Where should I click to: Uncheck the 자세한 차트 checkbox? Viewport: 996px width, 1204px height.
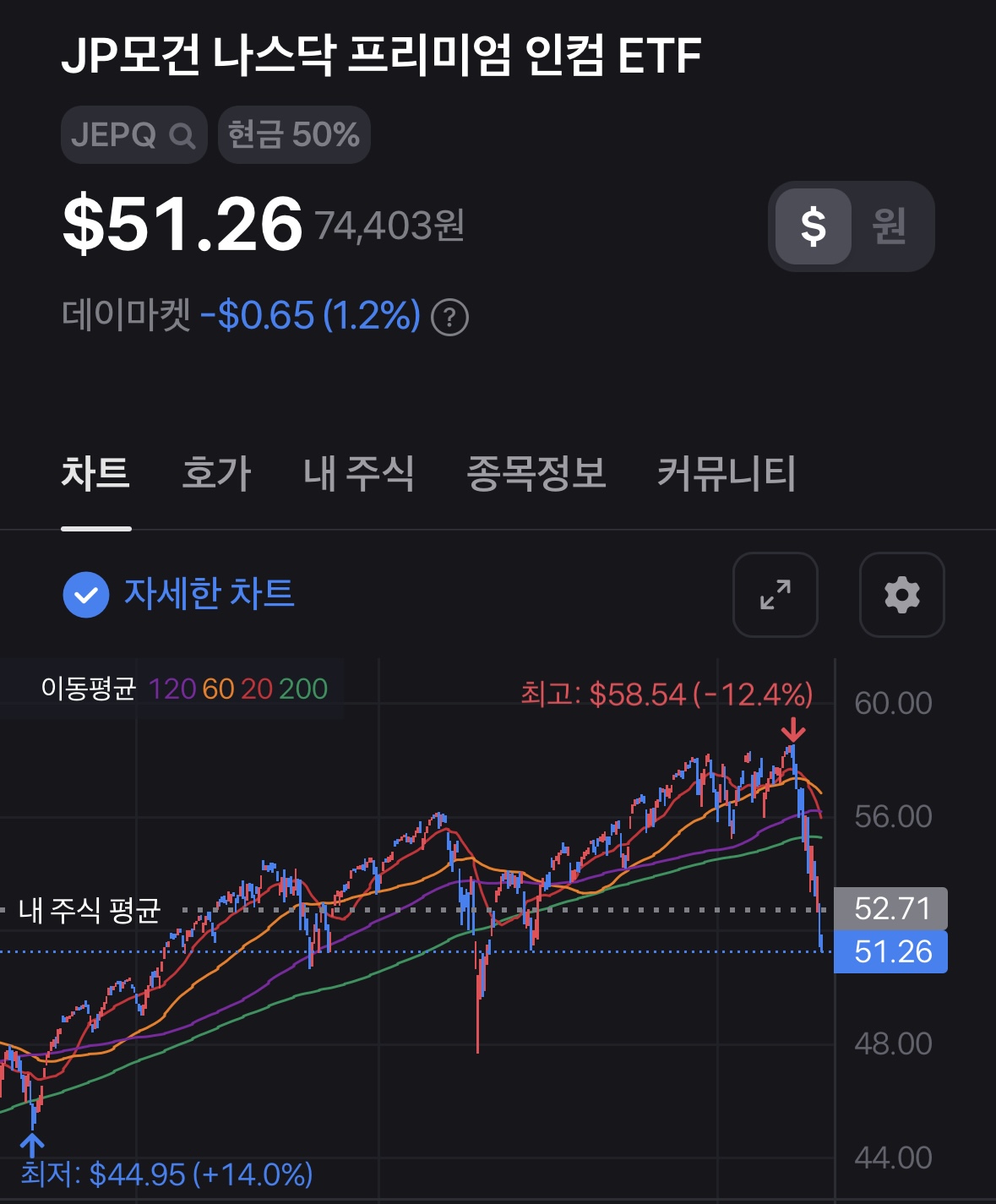86,595
